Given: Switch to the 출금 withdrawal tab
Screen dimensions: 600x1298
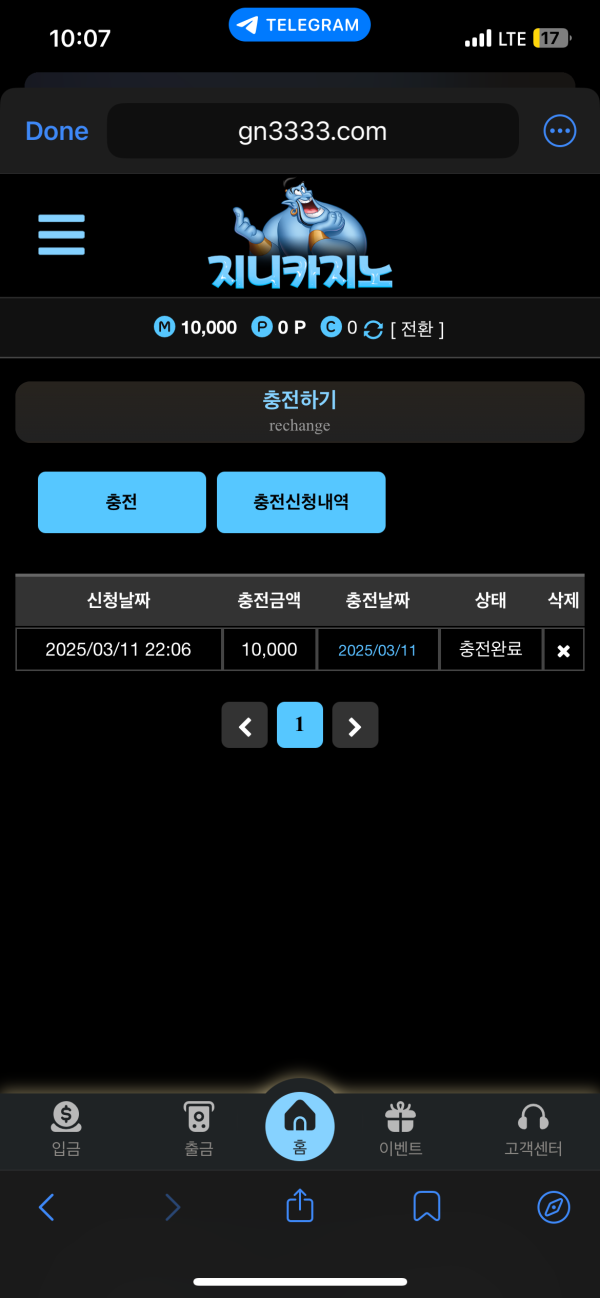Looking at the screenshot, I should (199, 1129).
